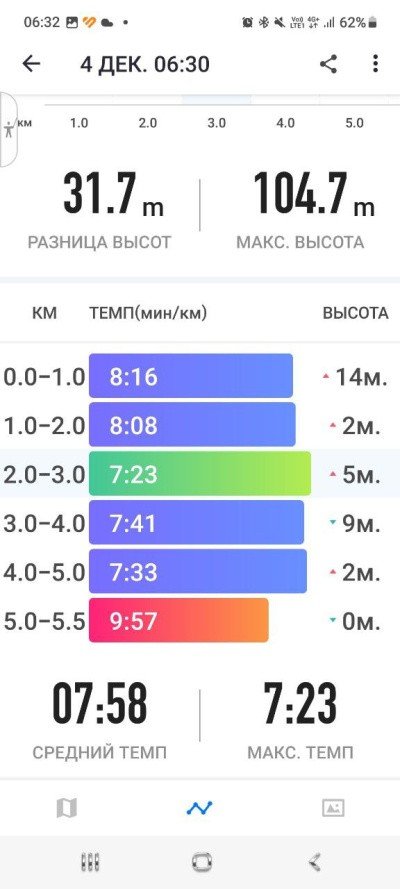Open the three-dot overflow menu
400x889 pixels.
375,64
